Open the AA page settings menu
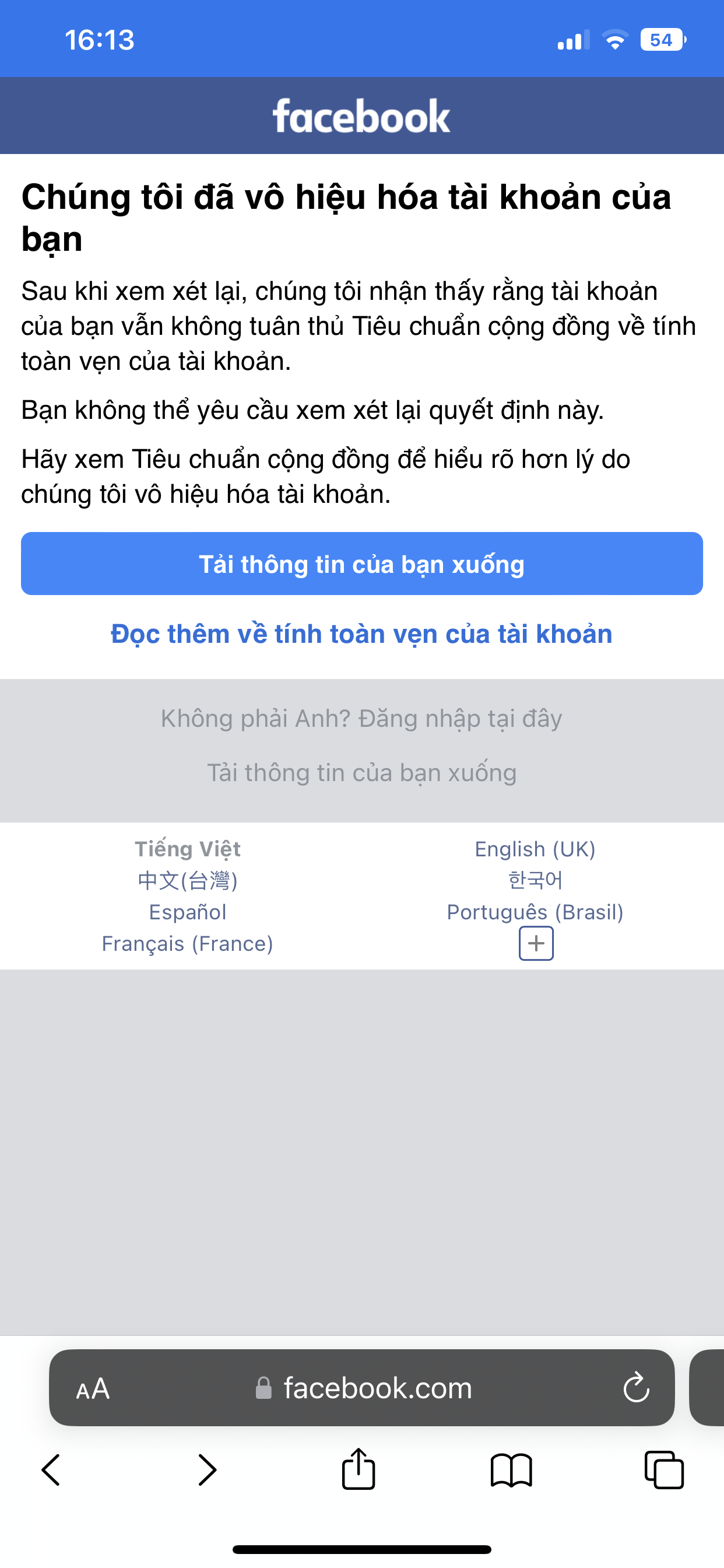Viewport: 724px width, 1568px height. (x=93, y=1389)
